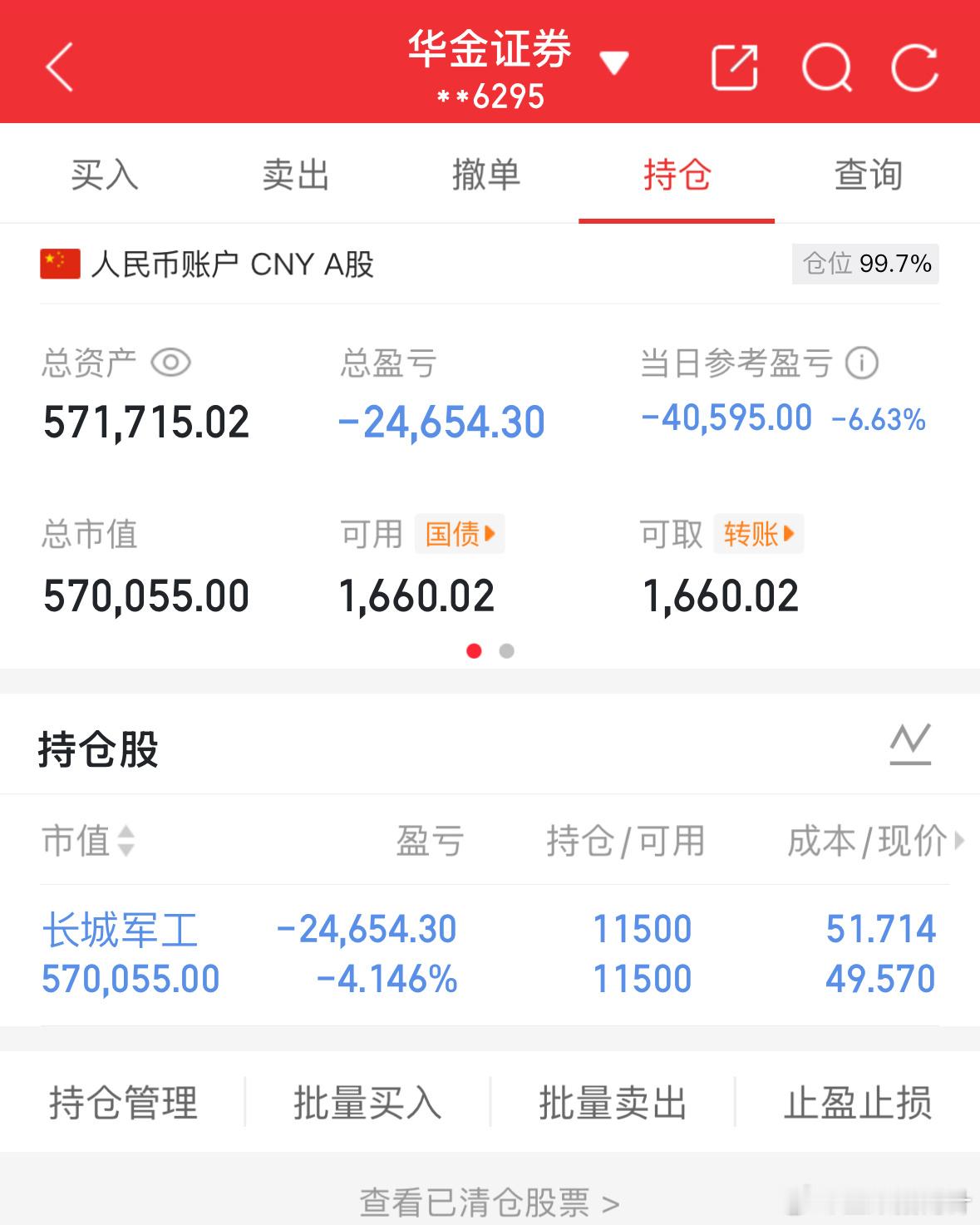Tap 批量卖出 button
The image size is (980, 1225).
point(613,1104)
